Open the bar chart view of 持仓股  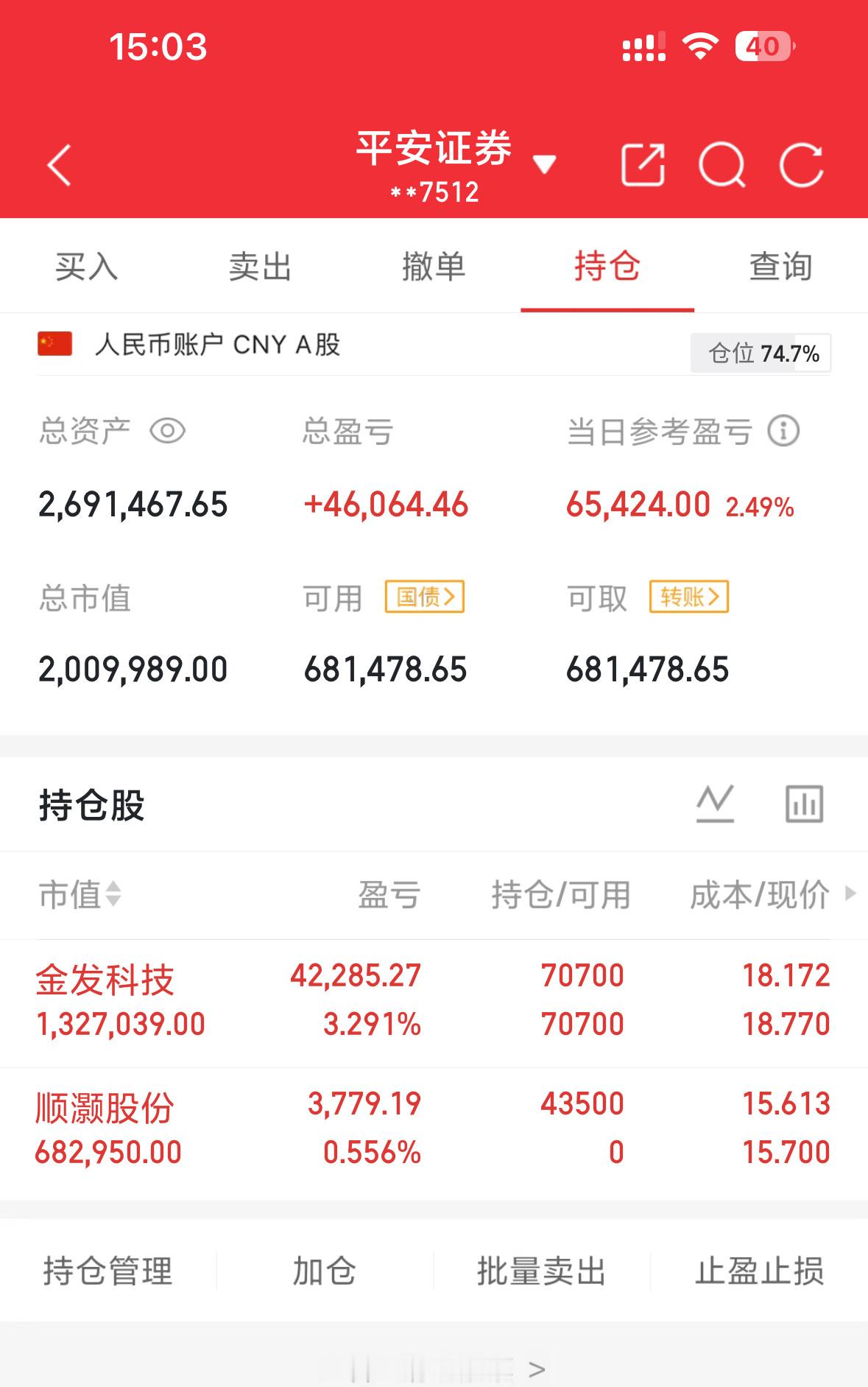[804, 804]
